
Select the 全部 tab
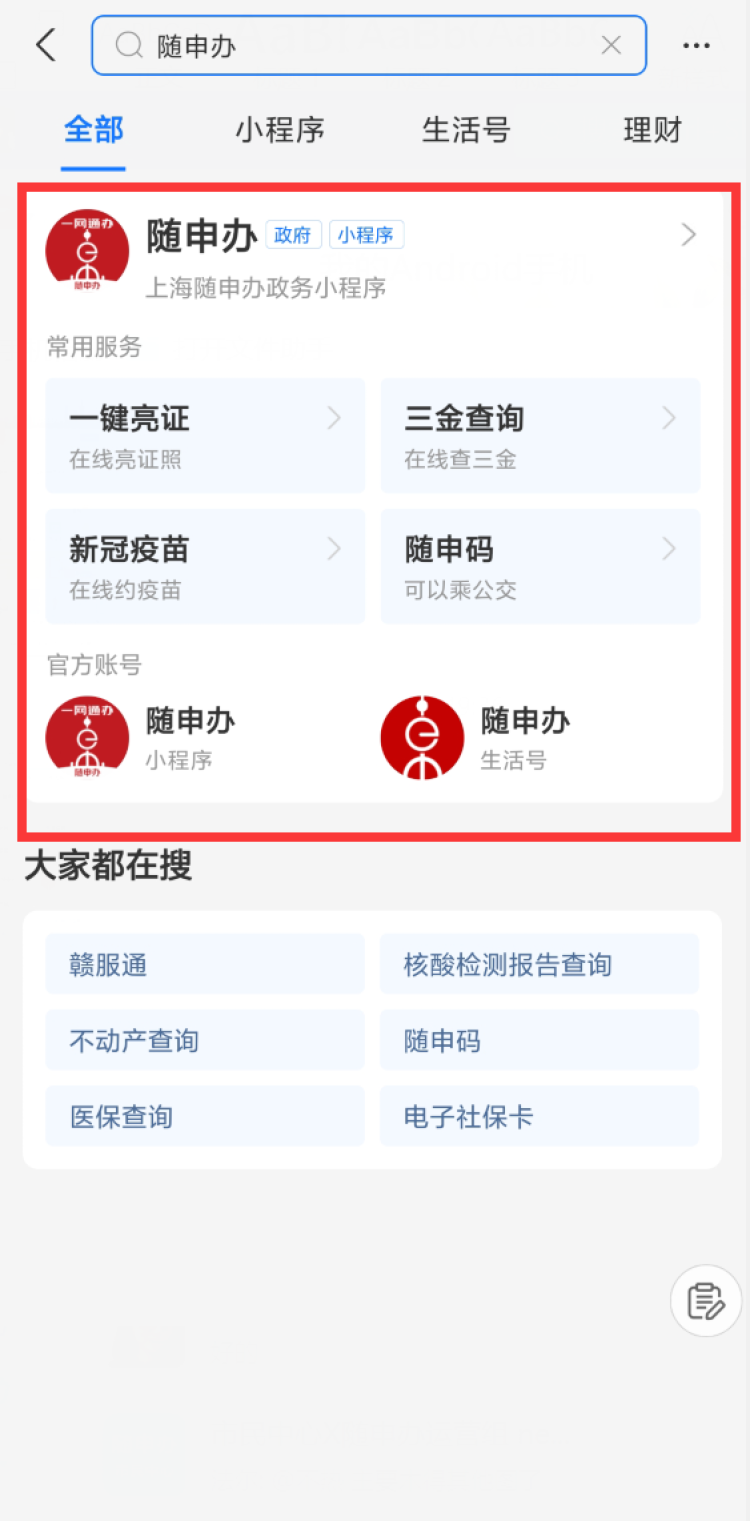click(93, 130)
